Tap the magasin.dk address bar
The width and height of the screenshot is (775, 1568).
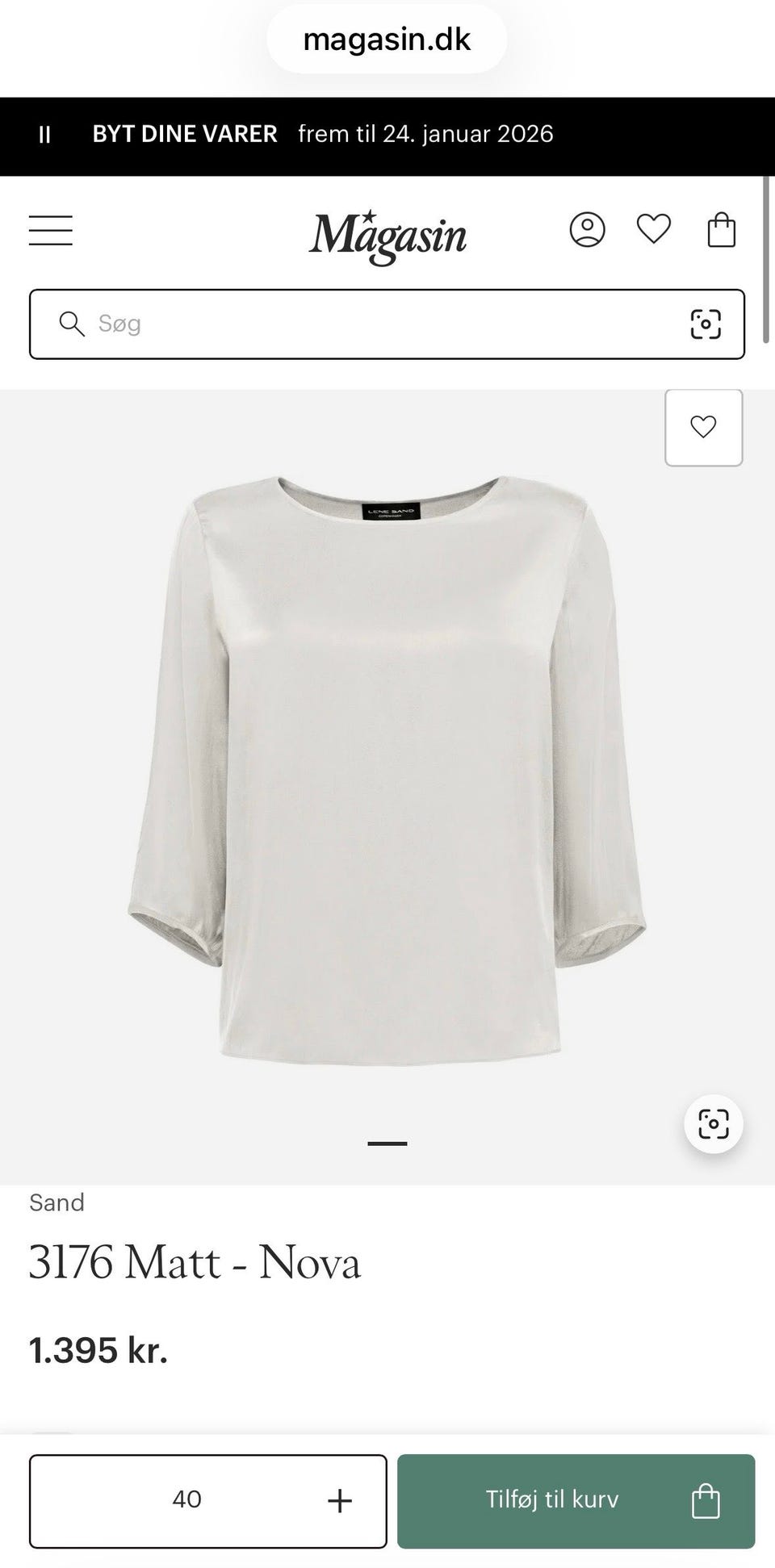pyautogui.click(x=387, y=39)
